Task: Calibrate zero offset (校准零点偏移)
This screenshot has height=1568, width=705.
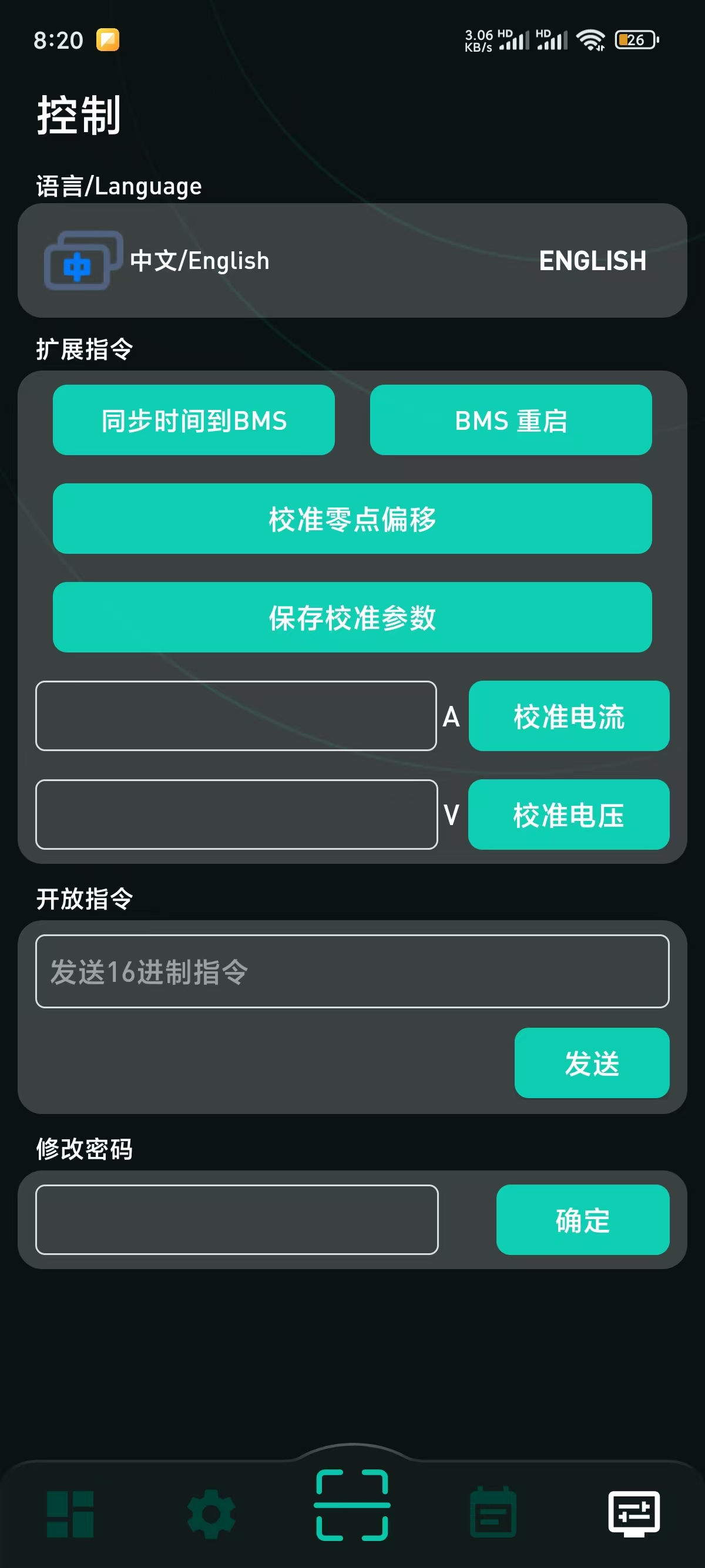Action: [352, 519]
